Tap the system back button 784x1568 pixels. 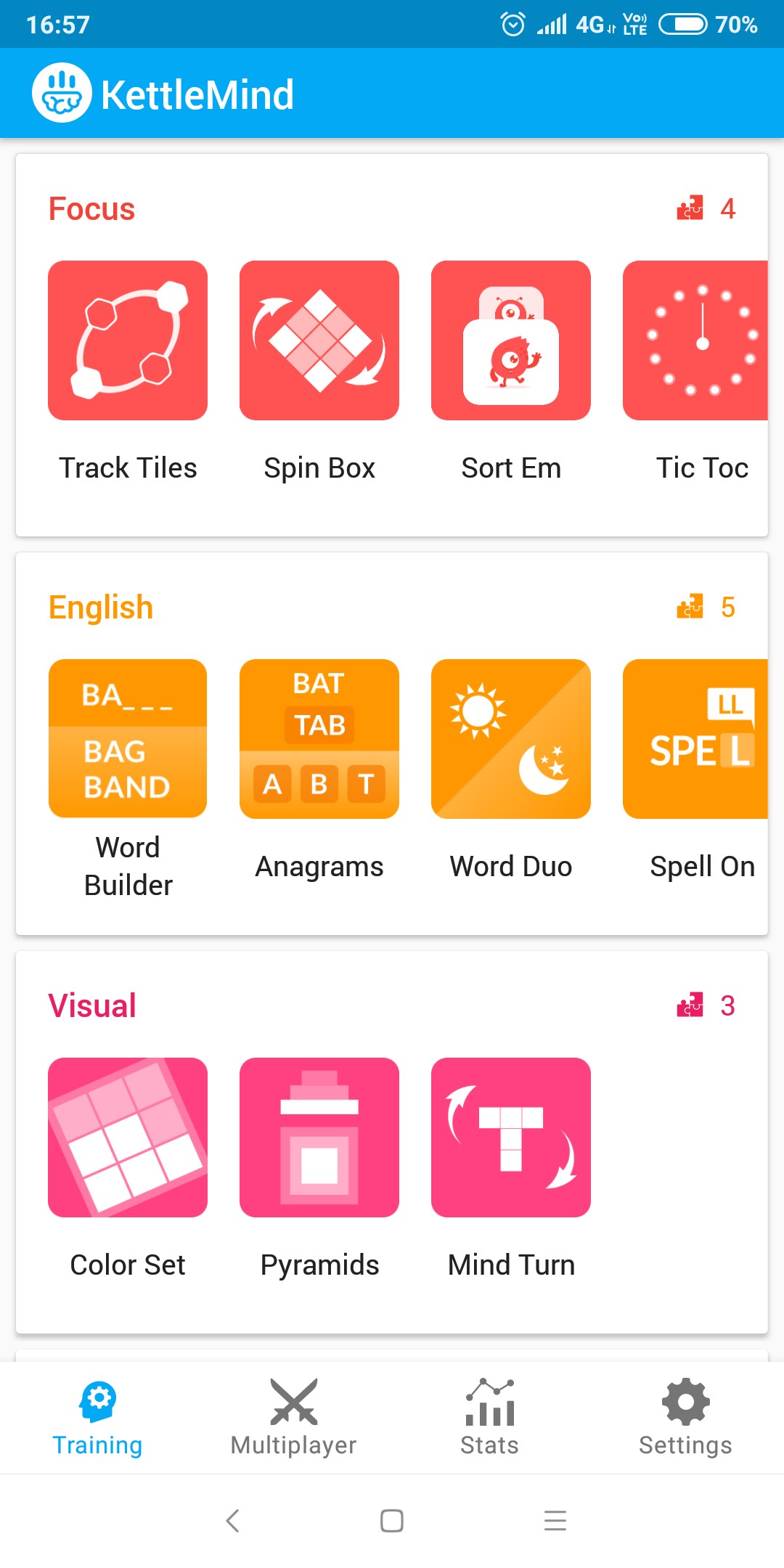232,1520
